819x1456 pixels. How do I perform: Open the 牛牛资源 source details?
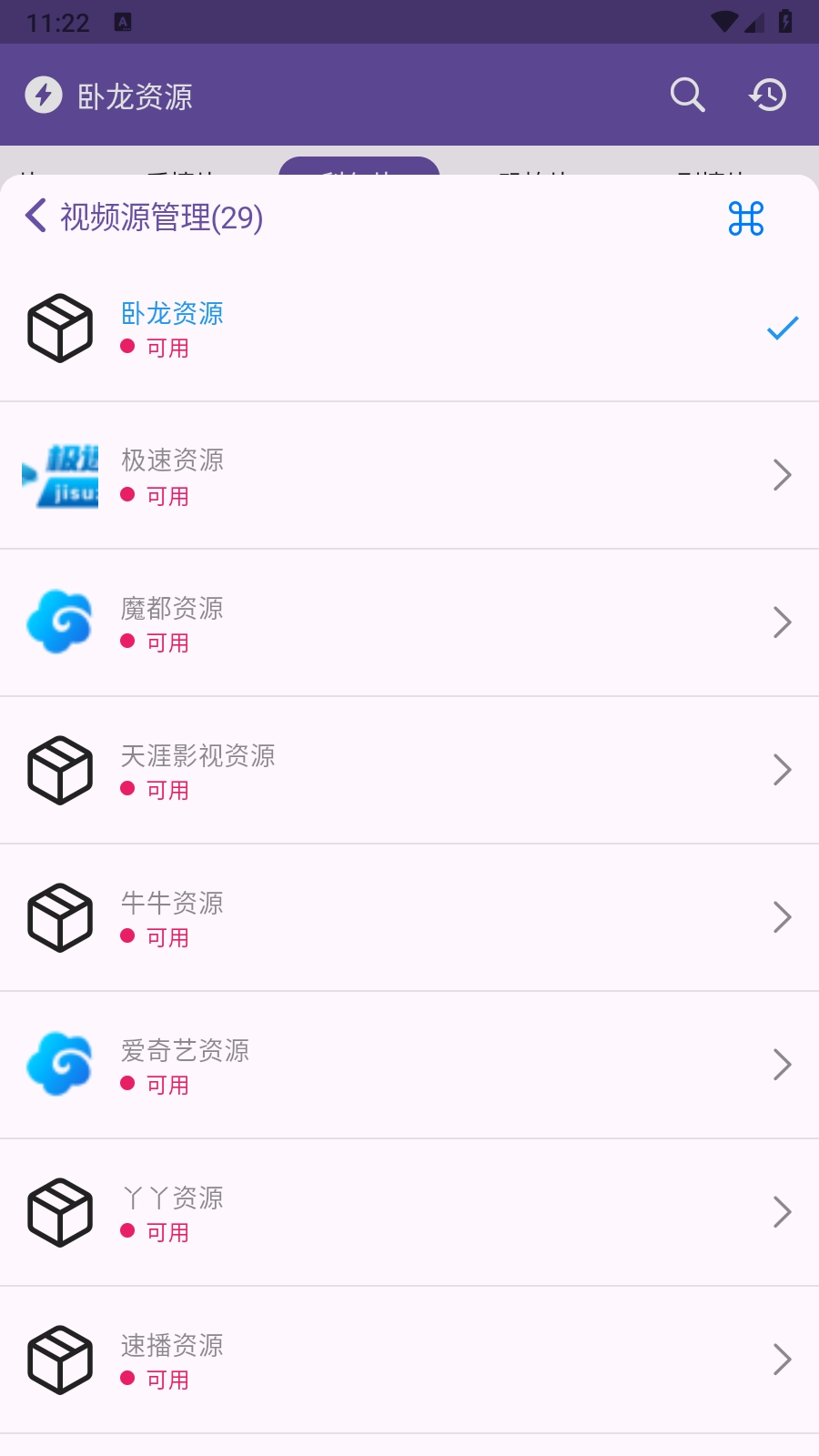click(x=364, y=916)
